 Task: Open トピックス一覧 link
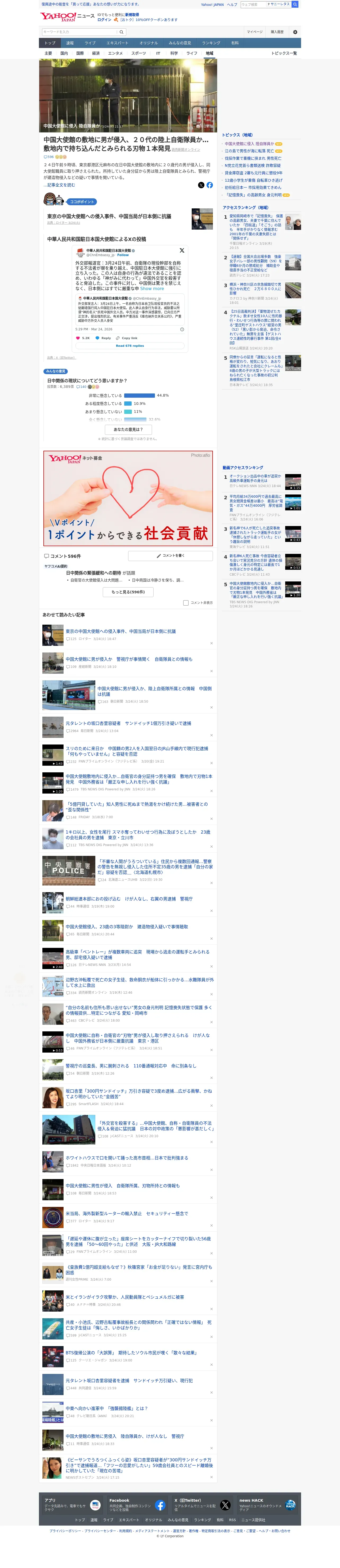point(283,54)
